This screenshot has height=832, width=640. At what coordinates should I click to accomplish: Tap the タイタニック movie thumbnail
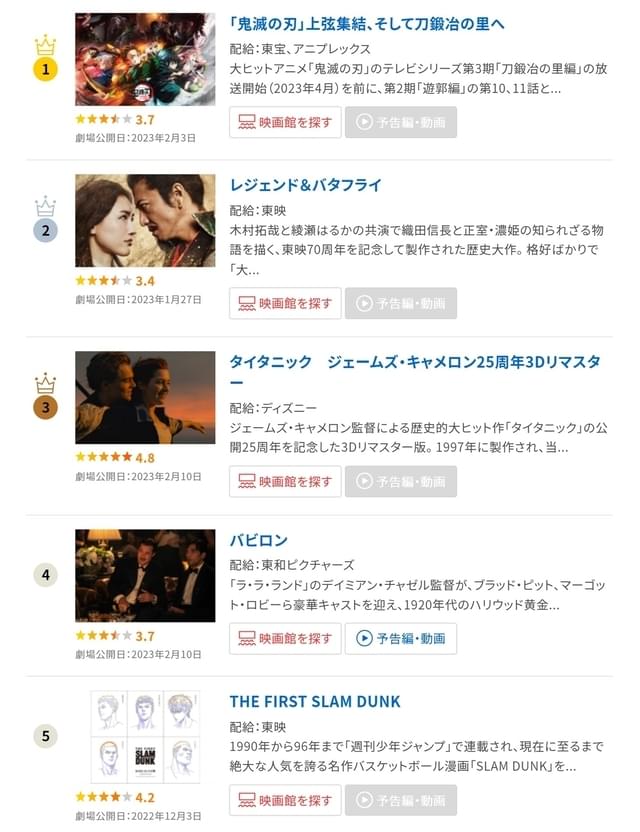[145, 397]
